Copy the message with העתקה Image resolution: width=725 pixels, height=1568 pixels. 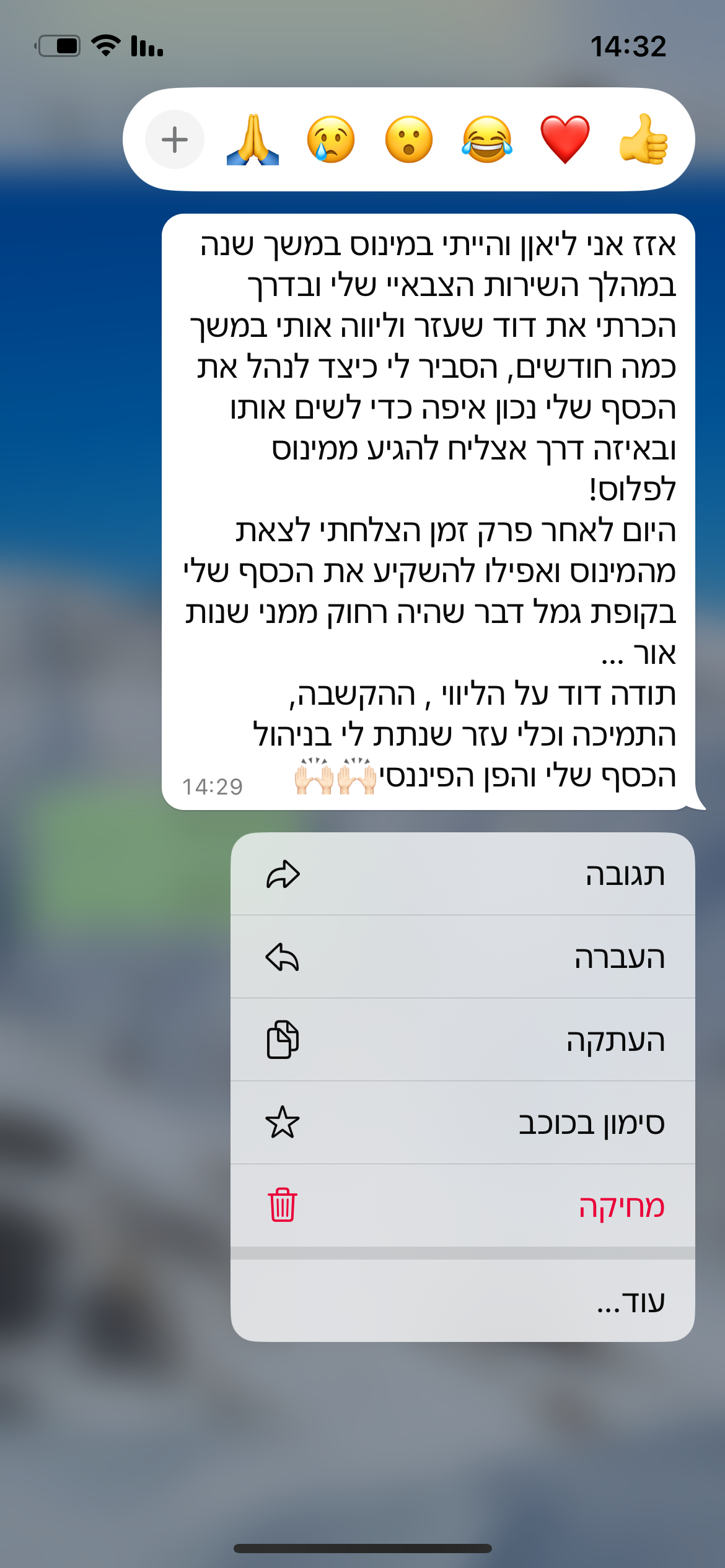462,1040
